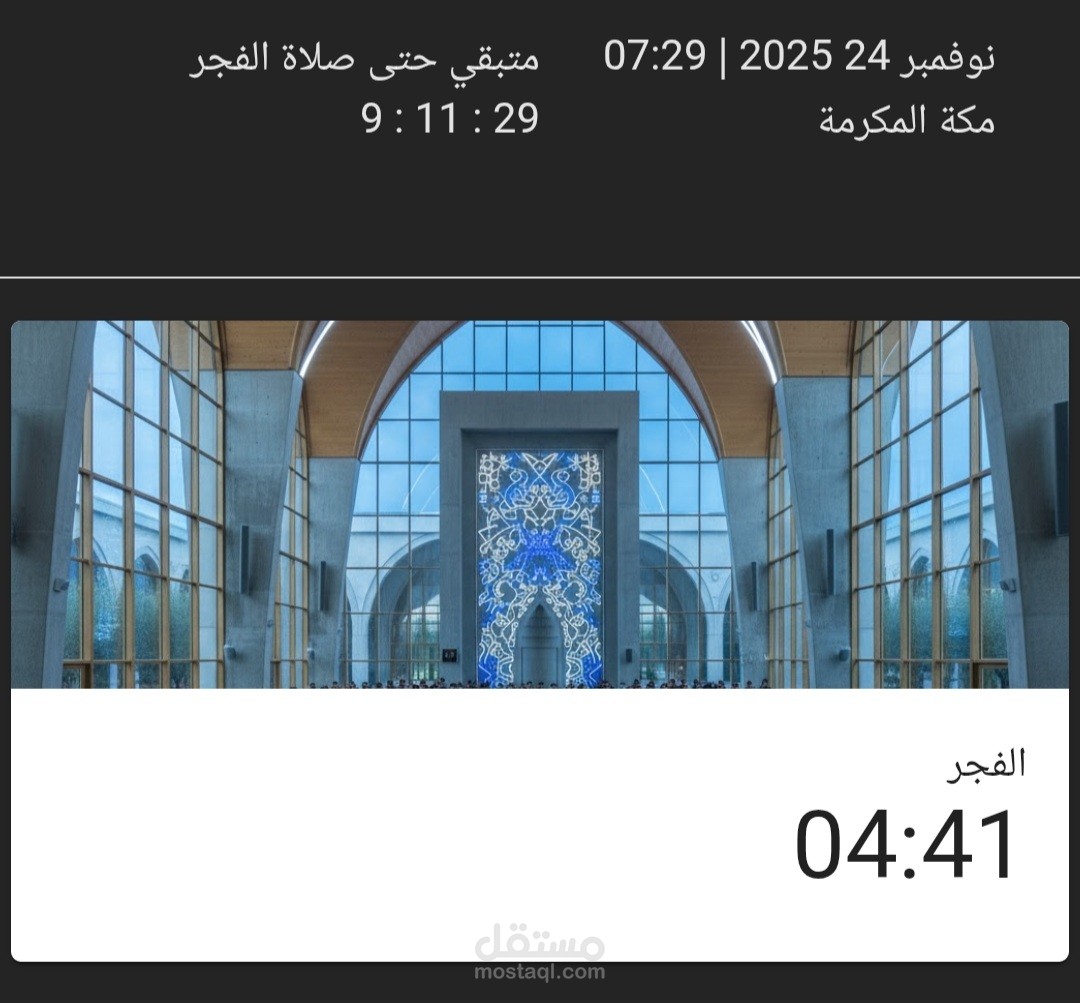
Task: Open the Fajr 04:41 prayer card
Action: 540,640
